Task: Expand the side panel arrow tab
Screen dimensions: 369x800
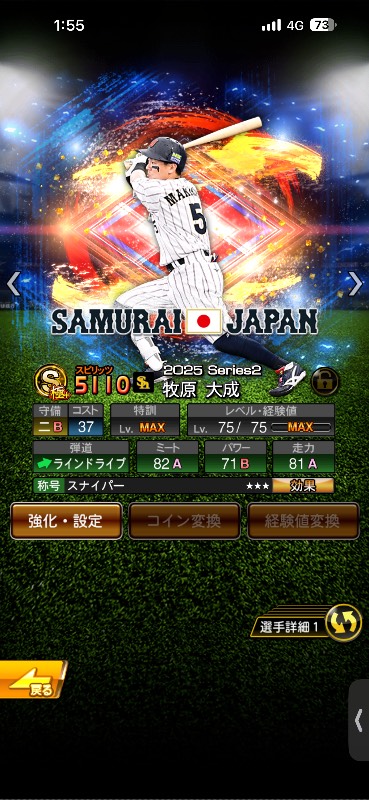Action: tap(359, 720)
